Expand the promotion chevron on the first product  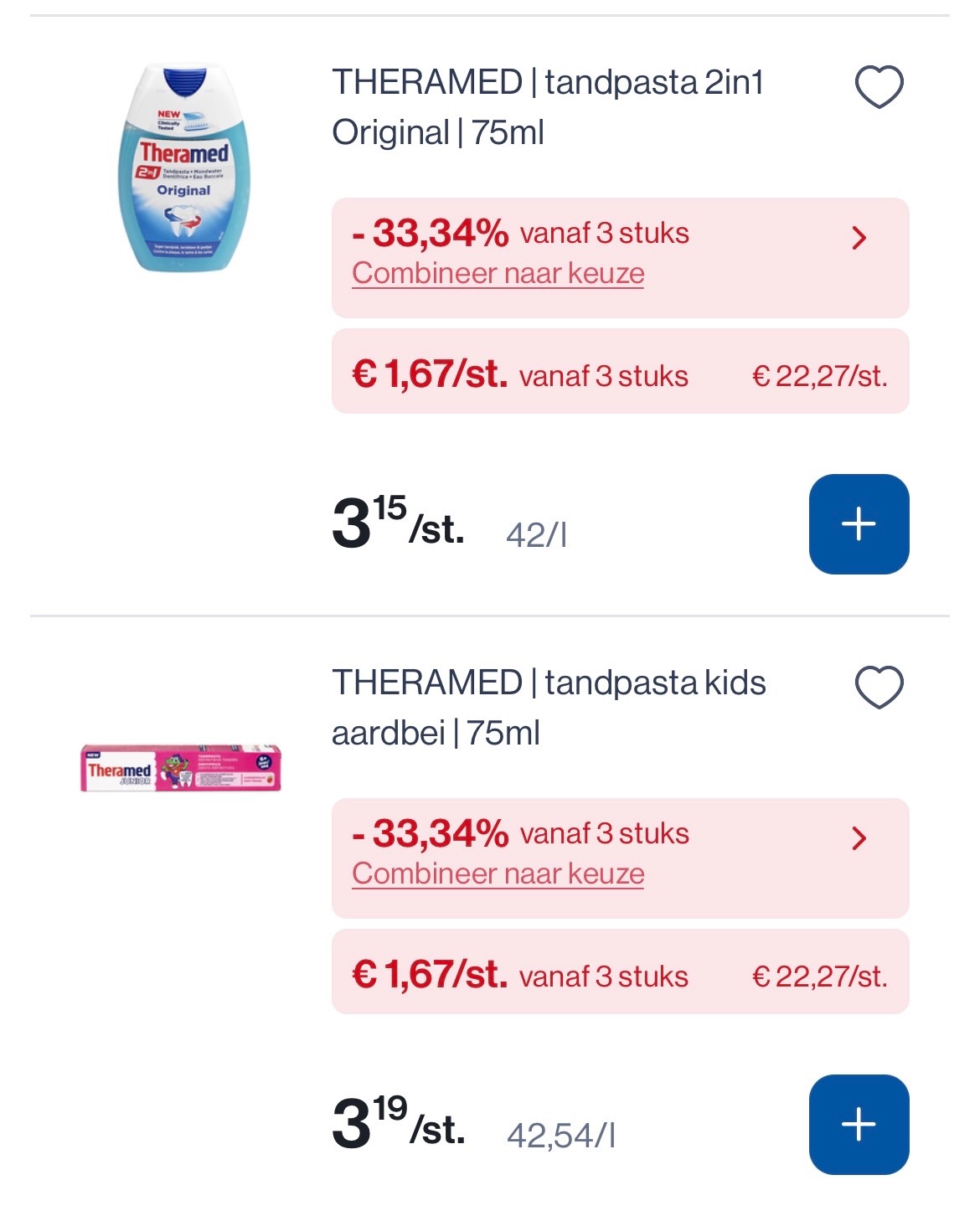tap(858, 239)
